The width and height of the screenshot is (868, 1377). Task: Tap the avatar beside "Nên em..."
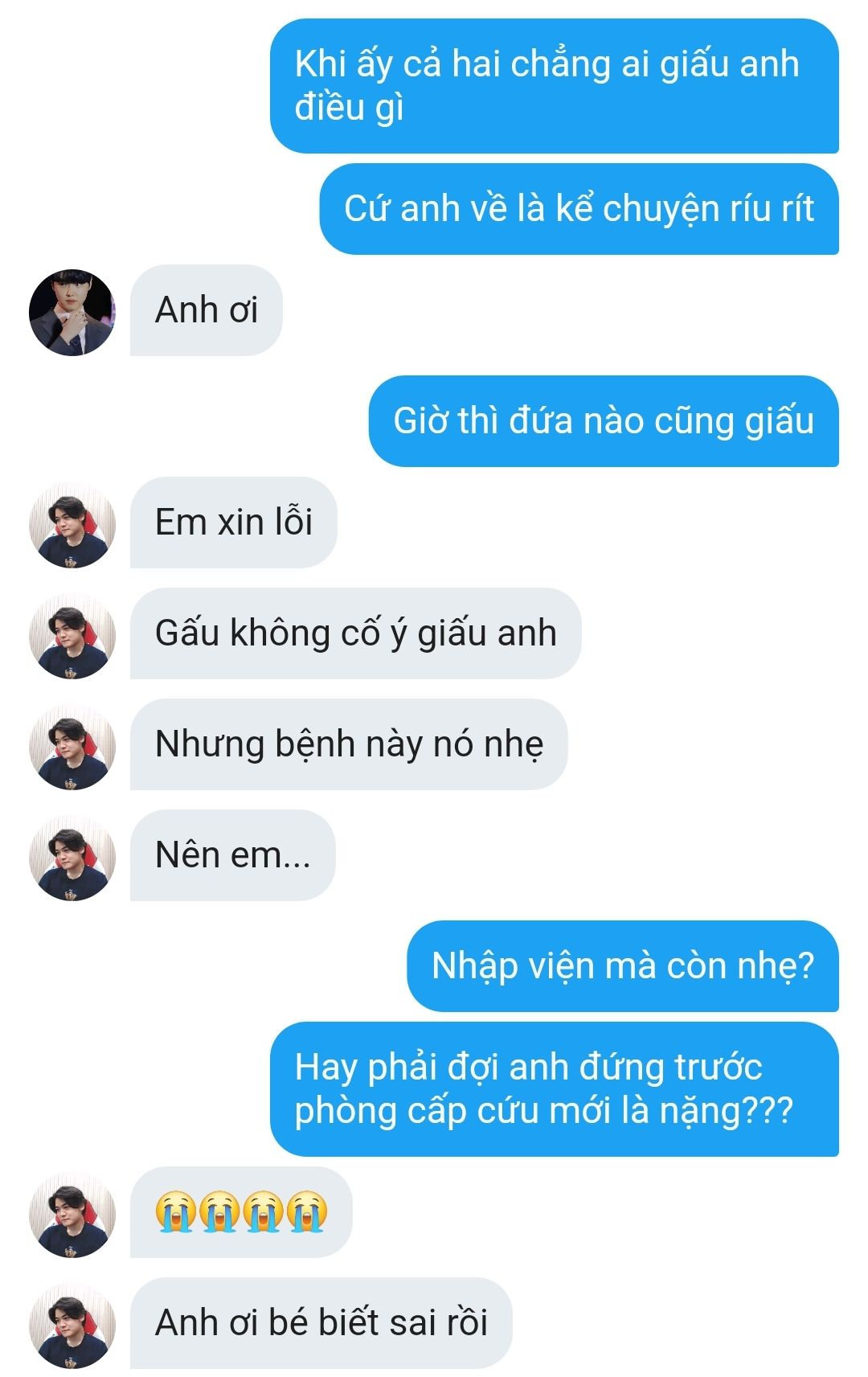[72, 858]
